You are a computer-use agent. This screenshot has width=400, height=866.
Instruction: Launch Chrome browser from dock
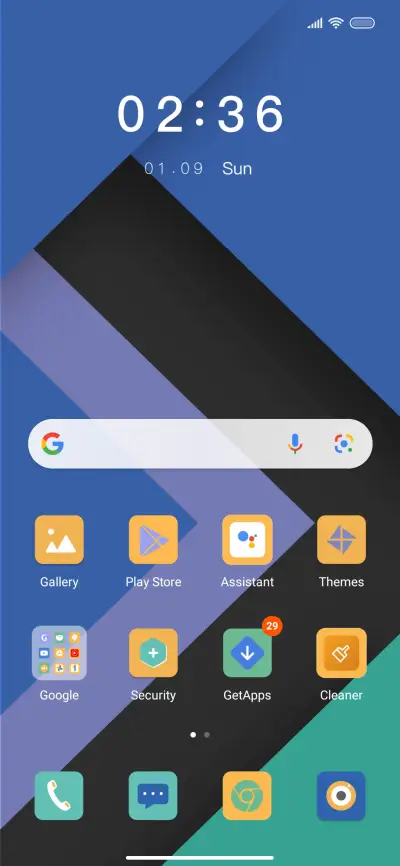[247, 796]
